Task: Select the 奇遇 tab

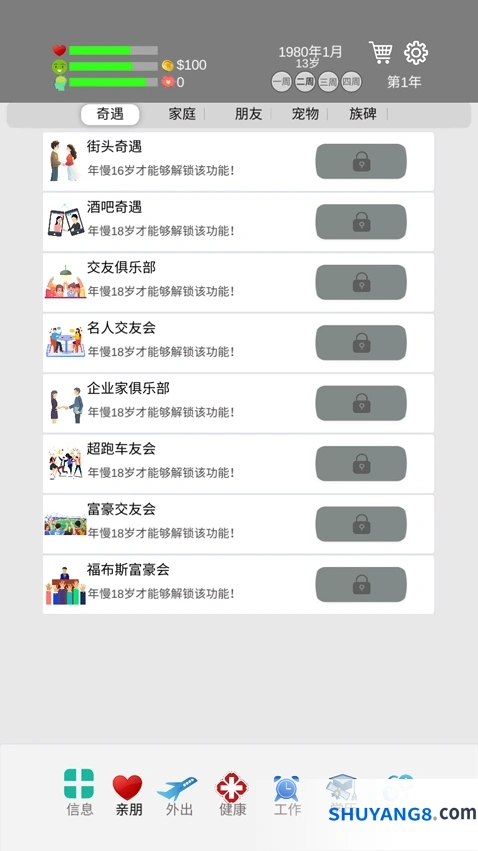Action: 110,115
